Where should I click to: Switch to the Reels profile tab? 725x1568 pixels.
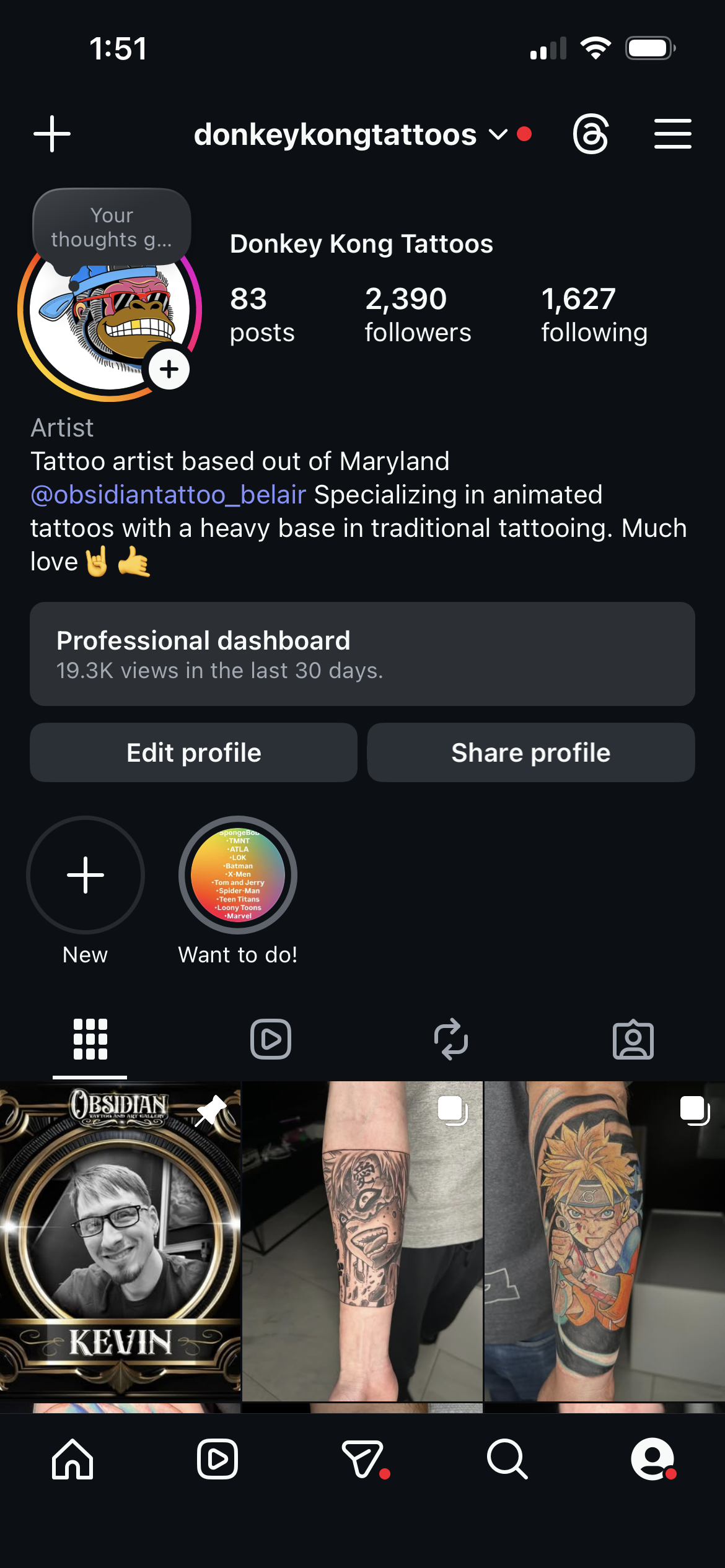tap(271, 1039)
